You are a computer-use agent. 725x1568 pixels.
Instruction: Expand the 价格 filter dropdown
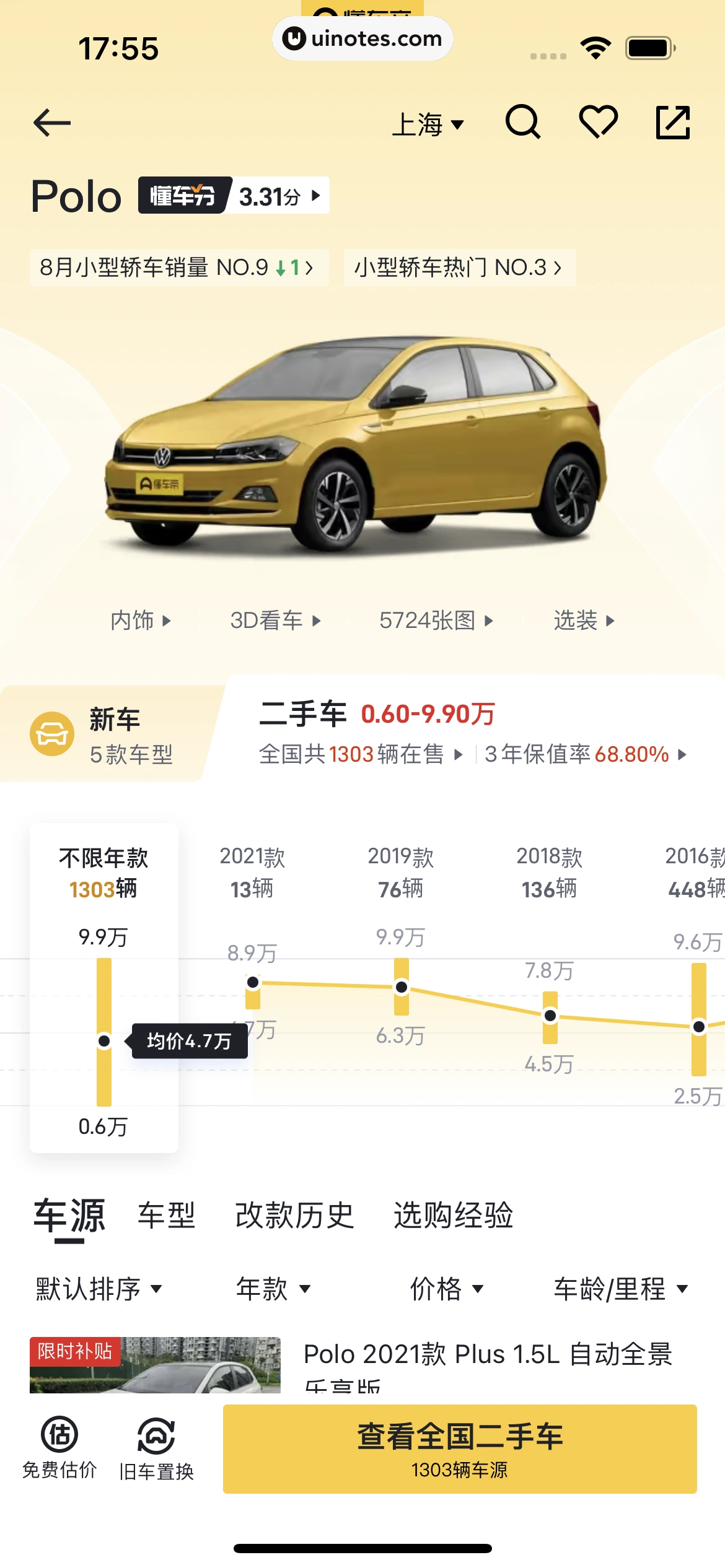pyautogui.click(x=446, y=1289)
